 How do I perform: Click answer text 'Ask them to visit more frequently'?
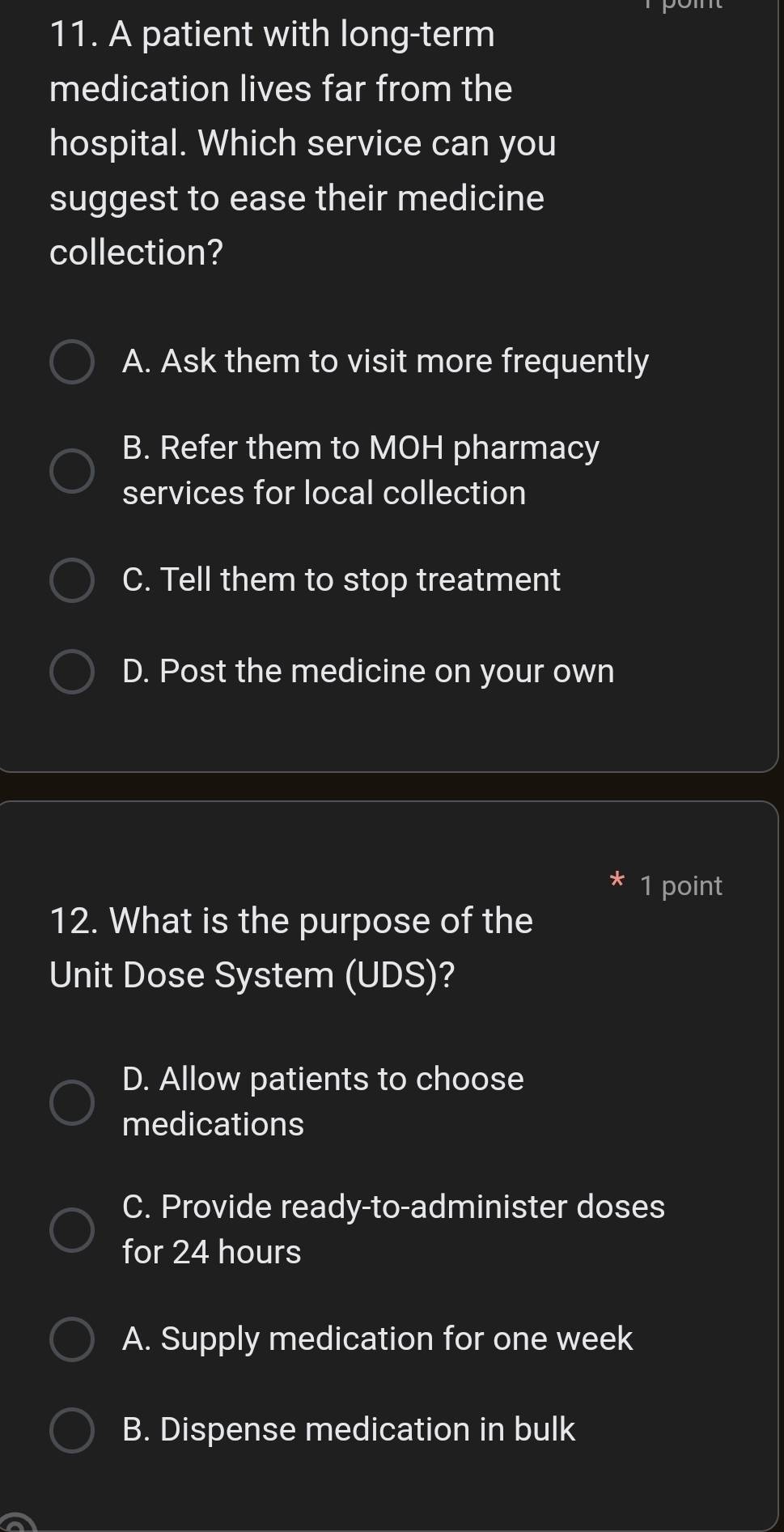[385, 362]
